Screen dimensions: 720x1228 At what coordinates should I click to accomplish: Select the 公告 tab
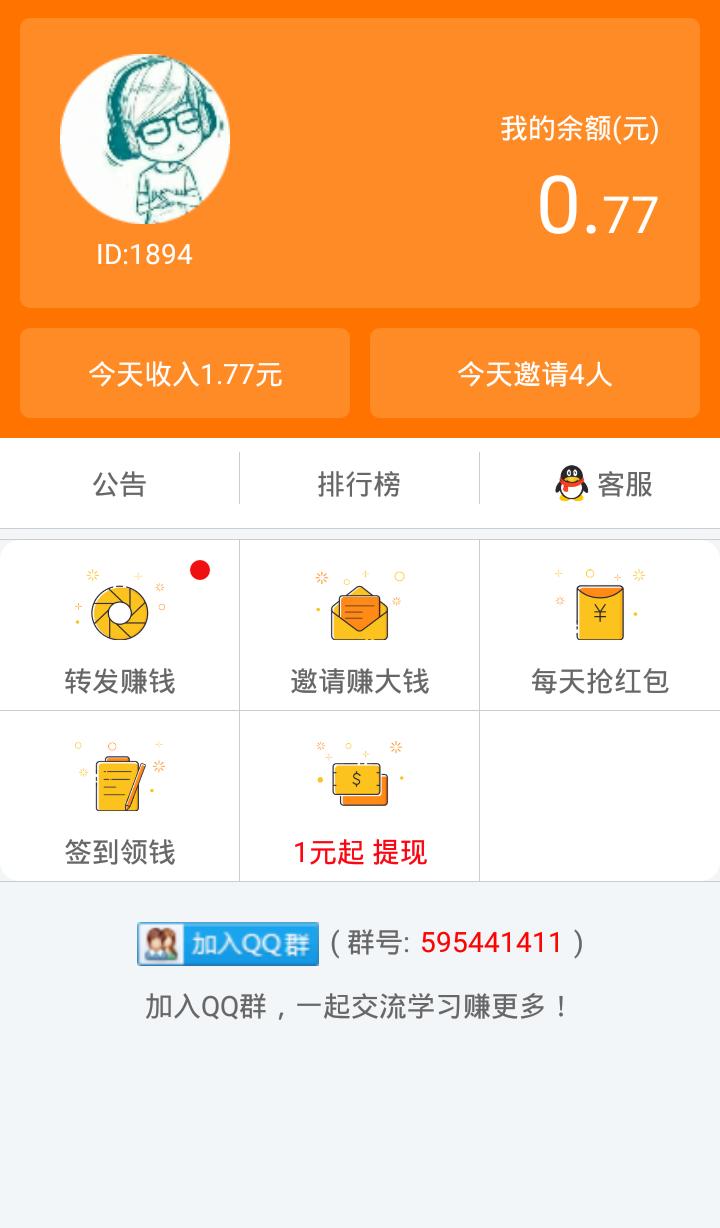120,484
